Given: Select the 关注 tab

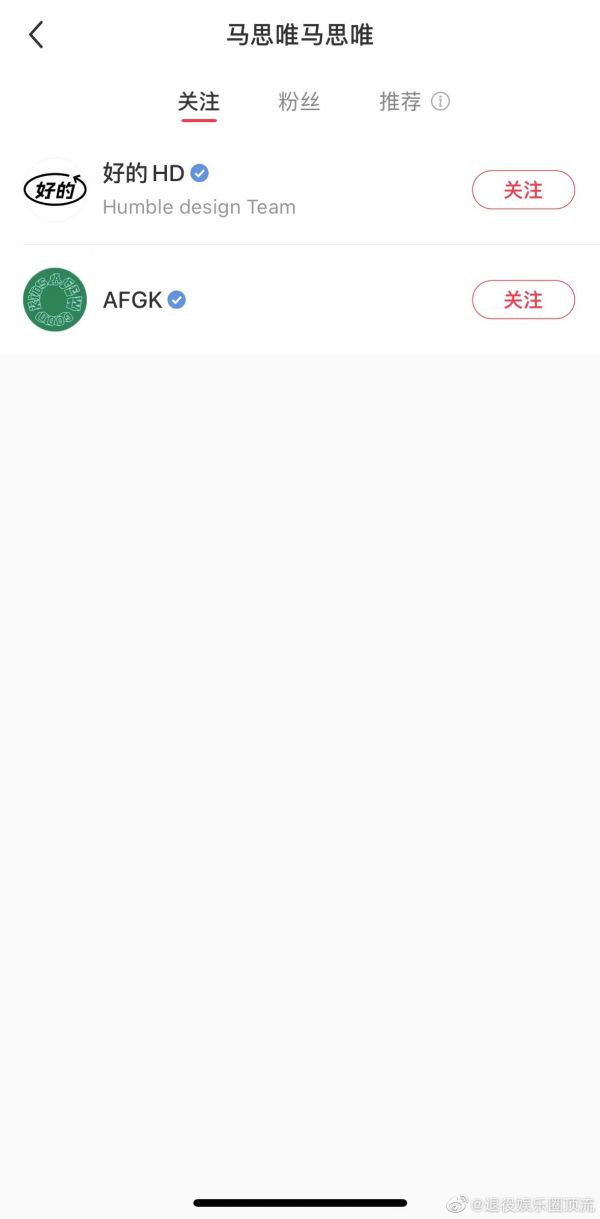Looking at the screenshot, I should [x=199, y=102].
